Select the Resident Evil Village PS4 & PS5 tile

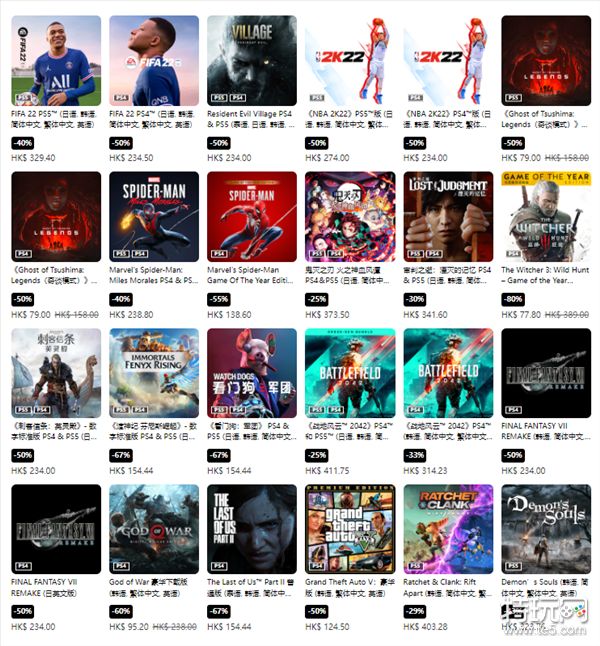pyautogui.click(x=251, y=60)
